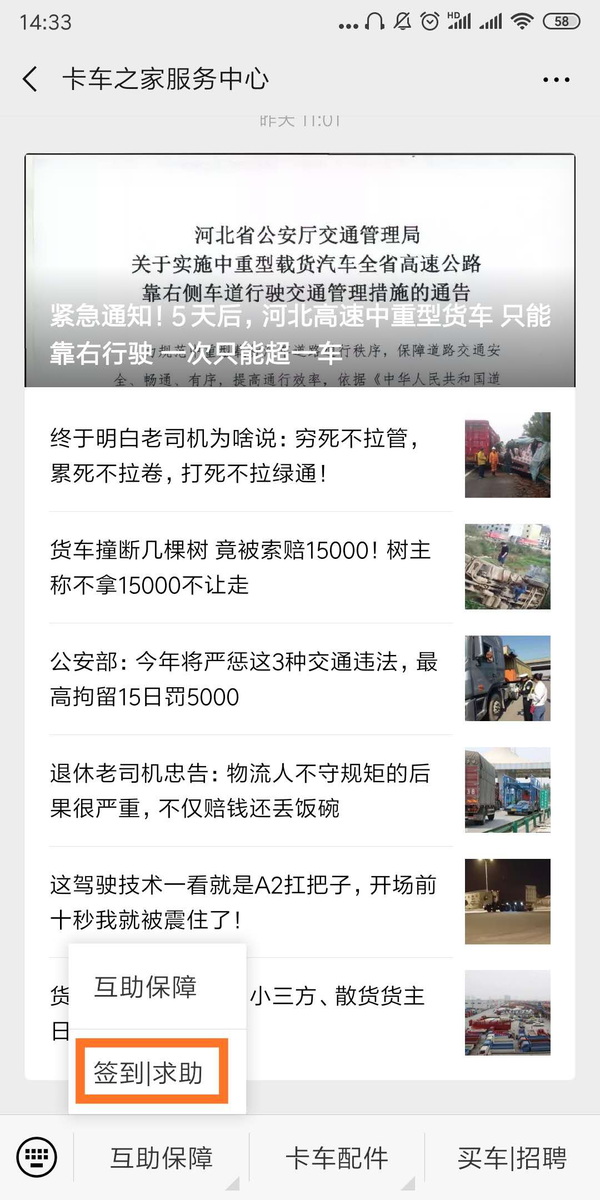600x1200 pixels.
Task: Choose 签到|求助 from the popup menu
Action: [x=149, y=1072]
